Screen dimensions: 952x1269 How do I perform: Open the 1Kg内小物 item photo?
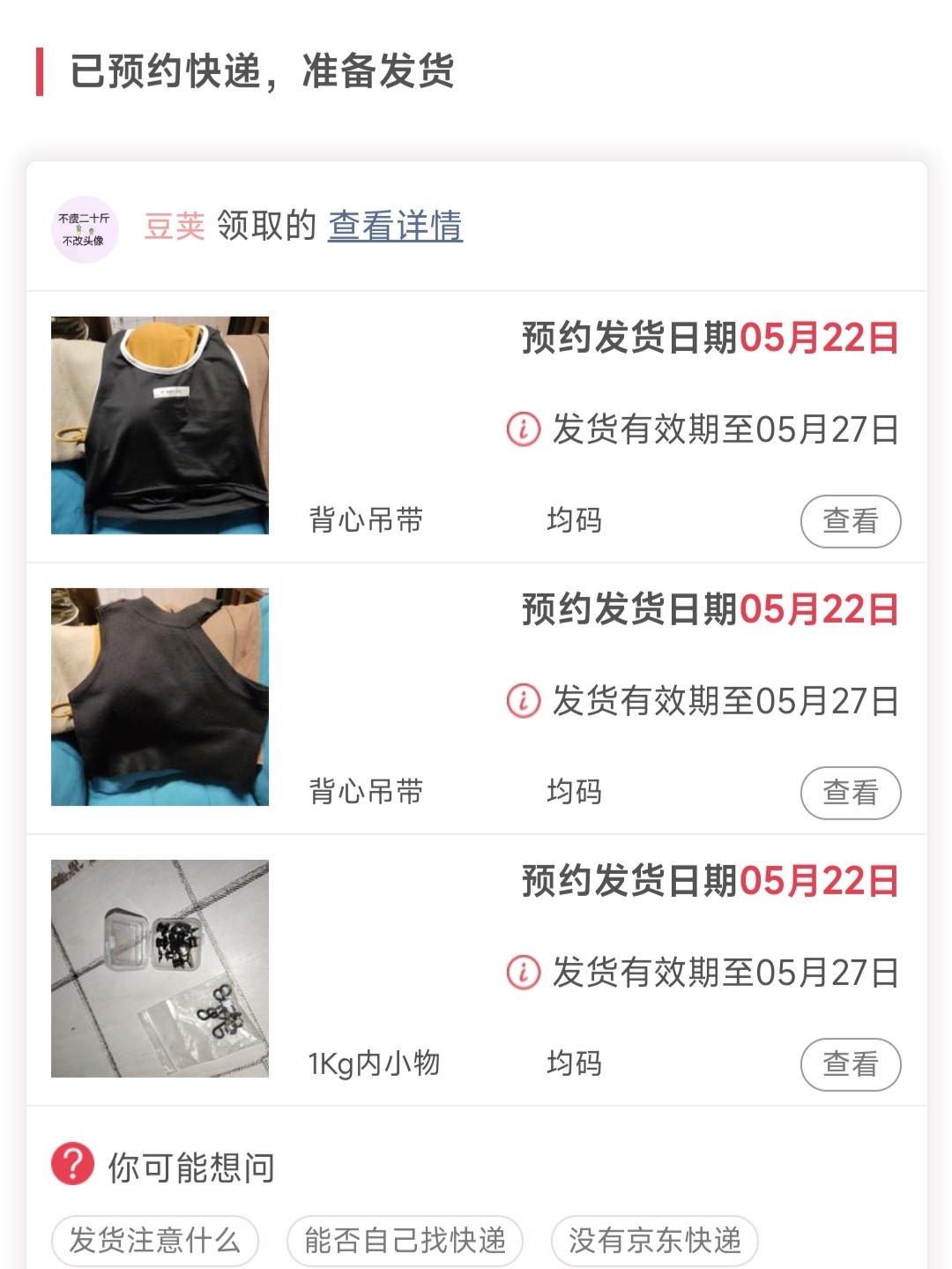point(160,968)
